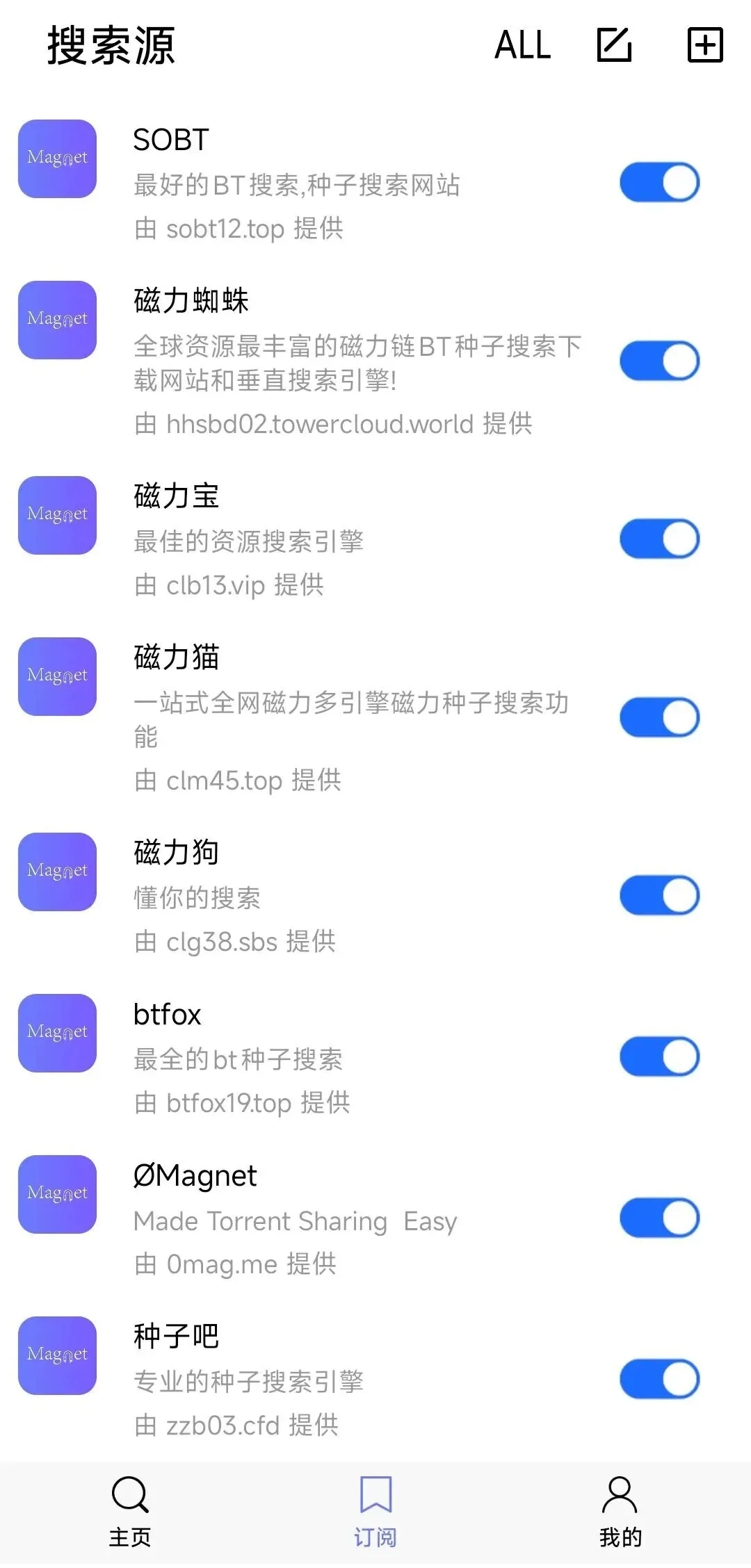Add a new search source
This screenshot has width=751, height=1568.
point(705,46)
